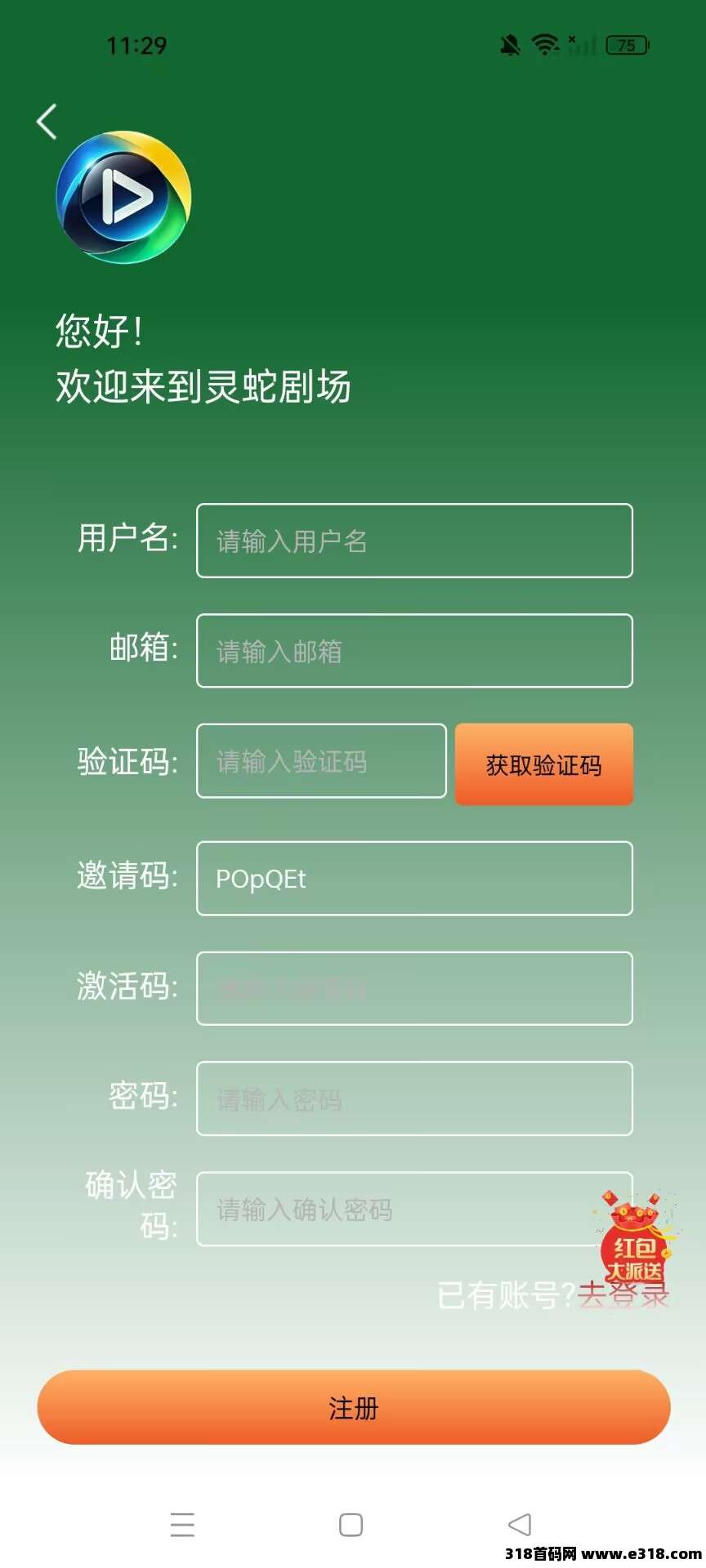Tap 获取验证码 to request code
The image size is (706, 1568).
[x=543, y=764]
